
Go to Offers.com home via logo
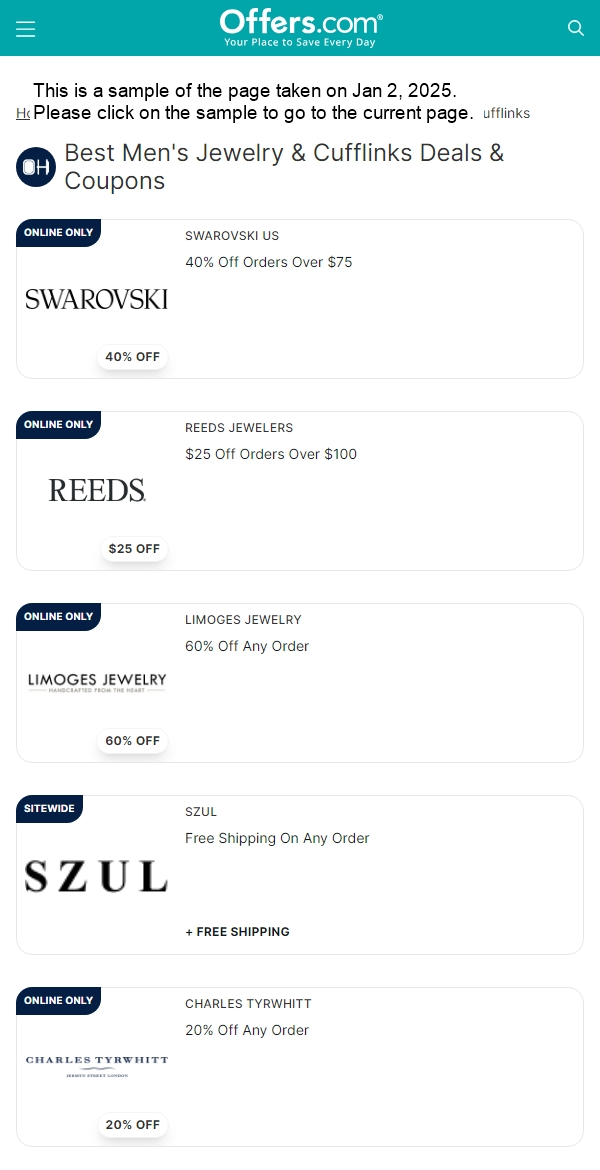click(x=300, y=28)
